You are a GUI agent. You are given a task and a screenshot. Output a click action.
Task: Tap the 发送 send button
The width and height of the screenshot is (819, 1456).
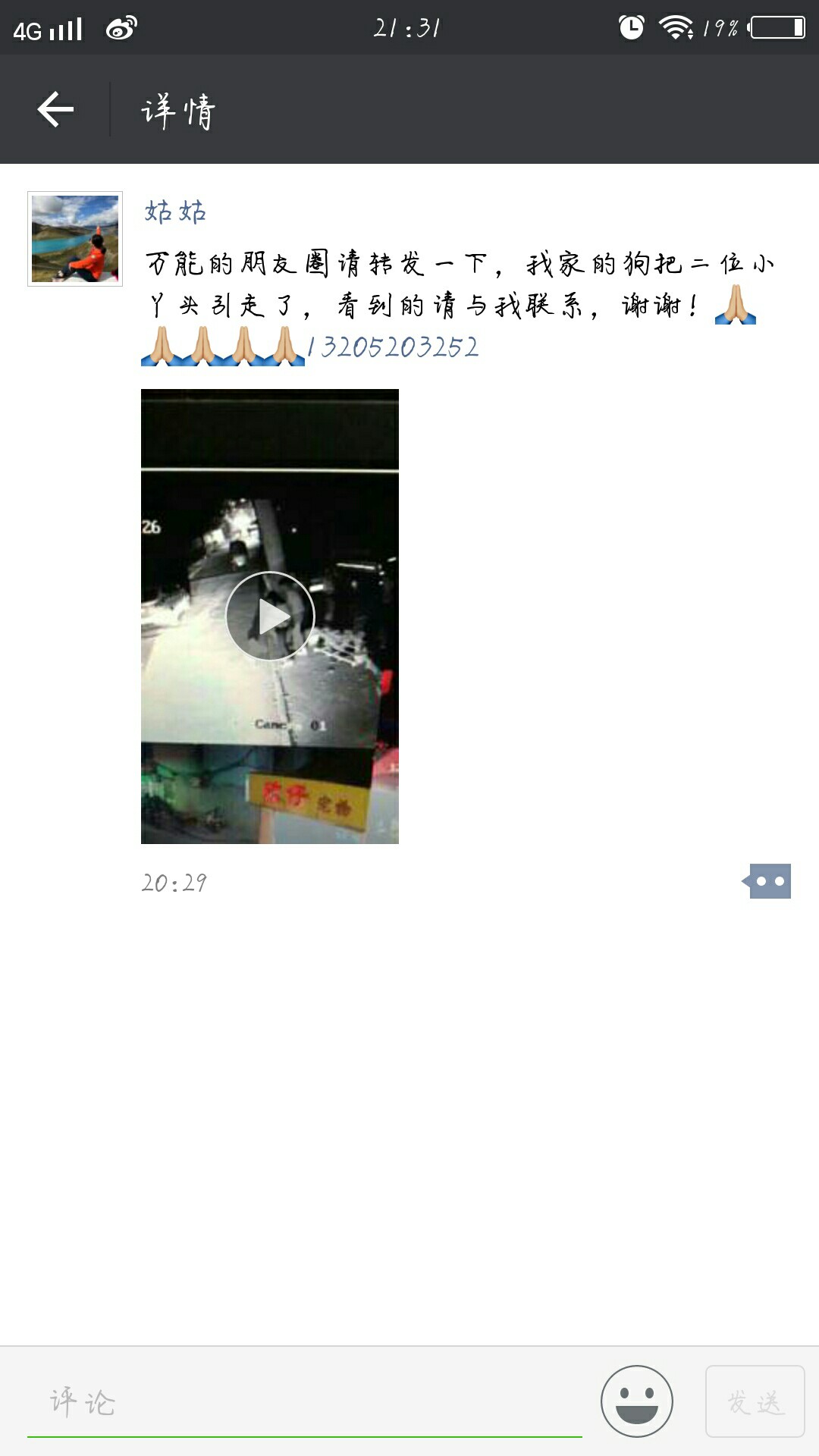pos(755,1401)
